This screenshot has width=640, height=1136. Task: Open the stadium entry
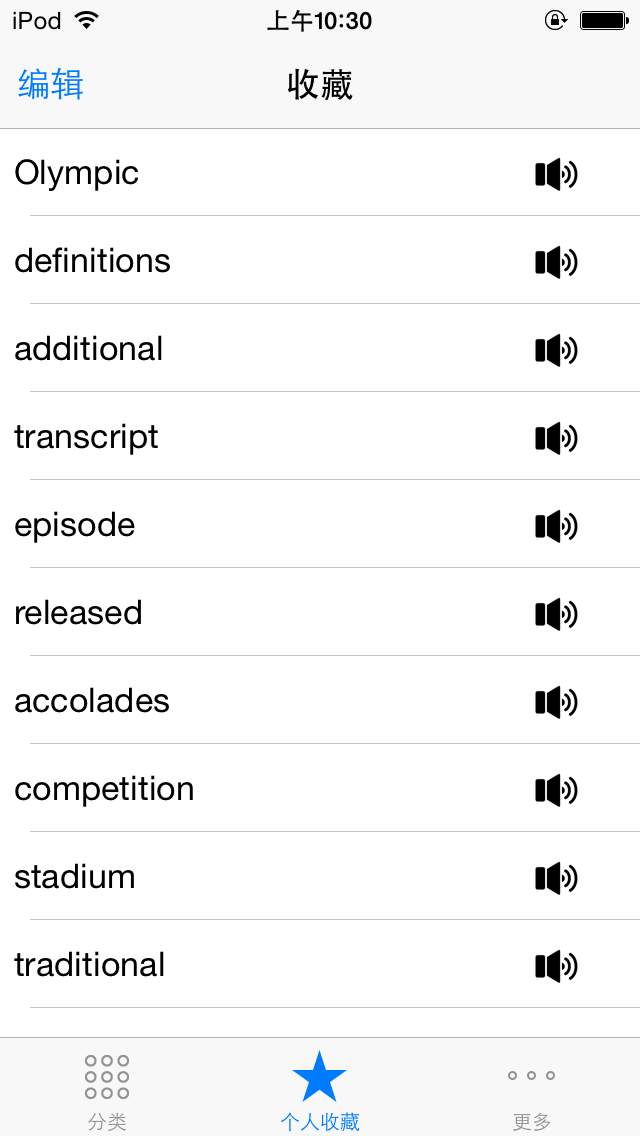pyautogui.click(x=75, y=877)
